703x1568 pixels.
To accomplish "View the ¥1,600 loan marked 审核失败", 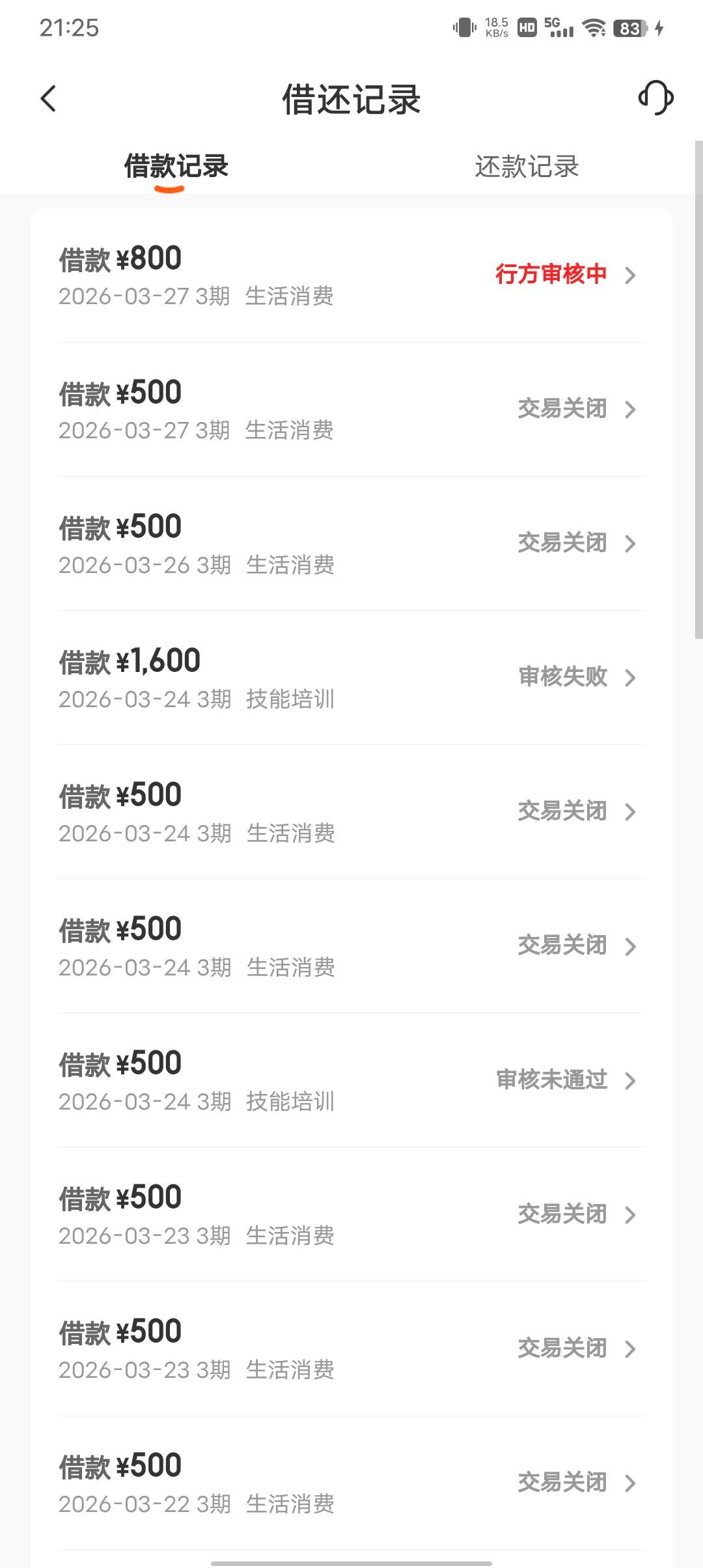I will [351, 678].
